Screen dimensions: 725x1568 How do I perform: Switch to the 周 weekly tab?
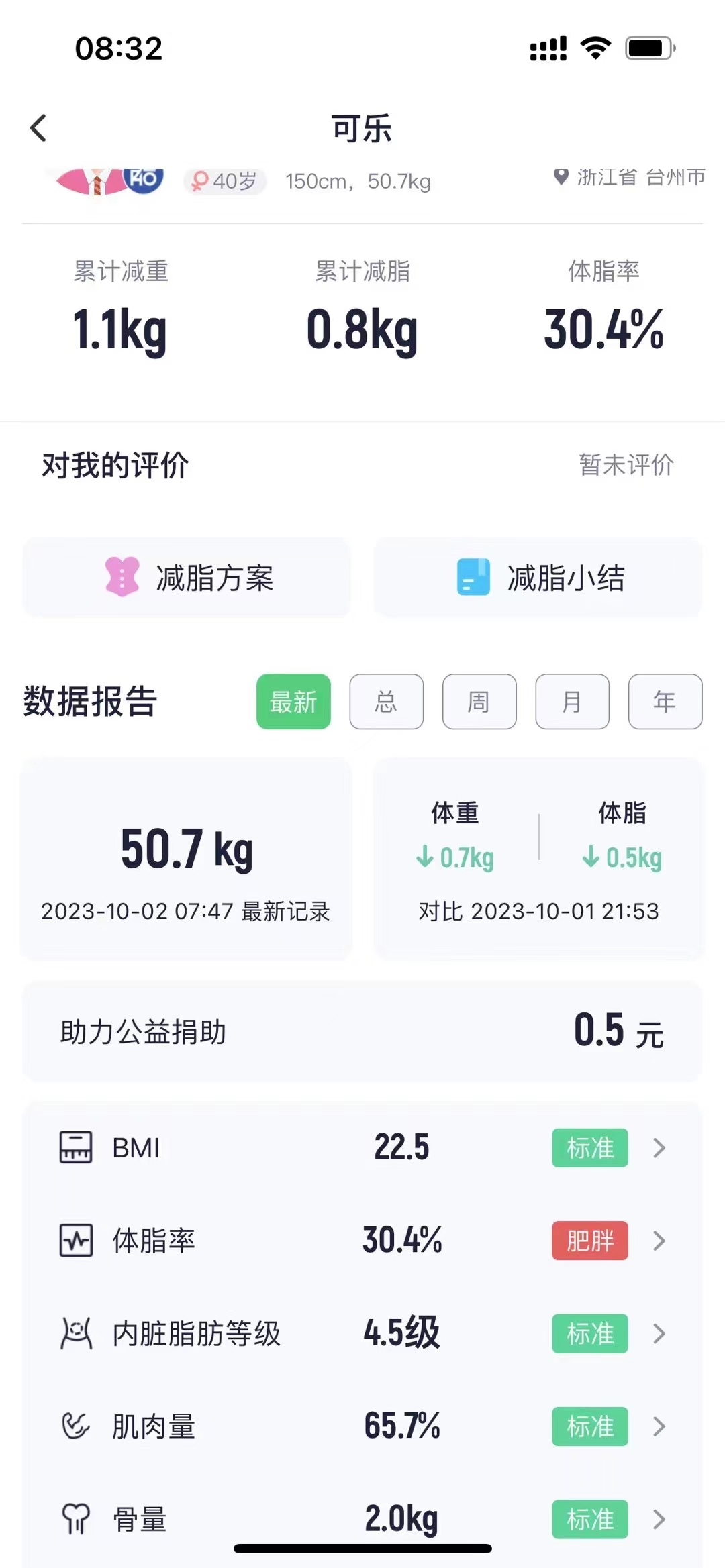click(x=479, y=702)
